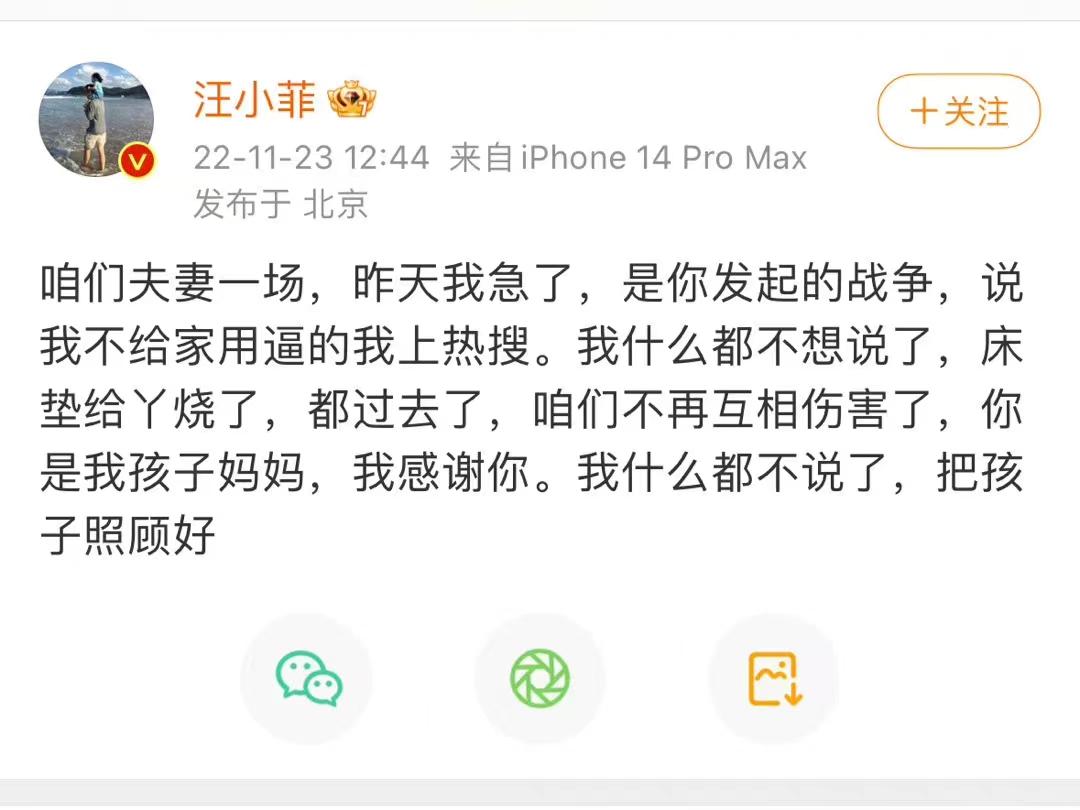Open 汪小菲's profile avatar
The height and width of the screenshot is (810, 1080).
coord(96,120)
